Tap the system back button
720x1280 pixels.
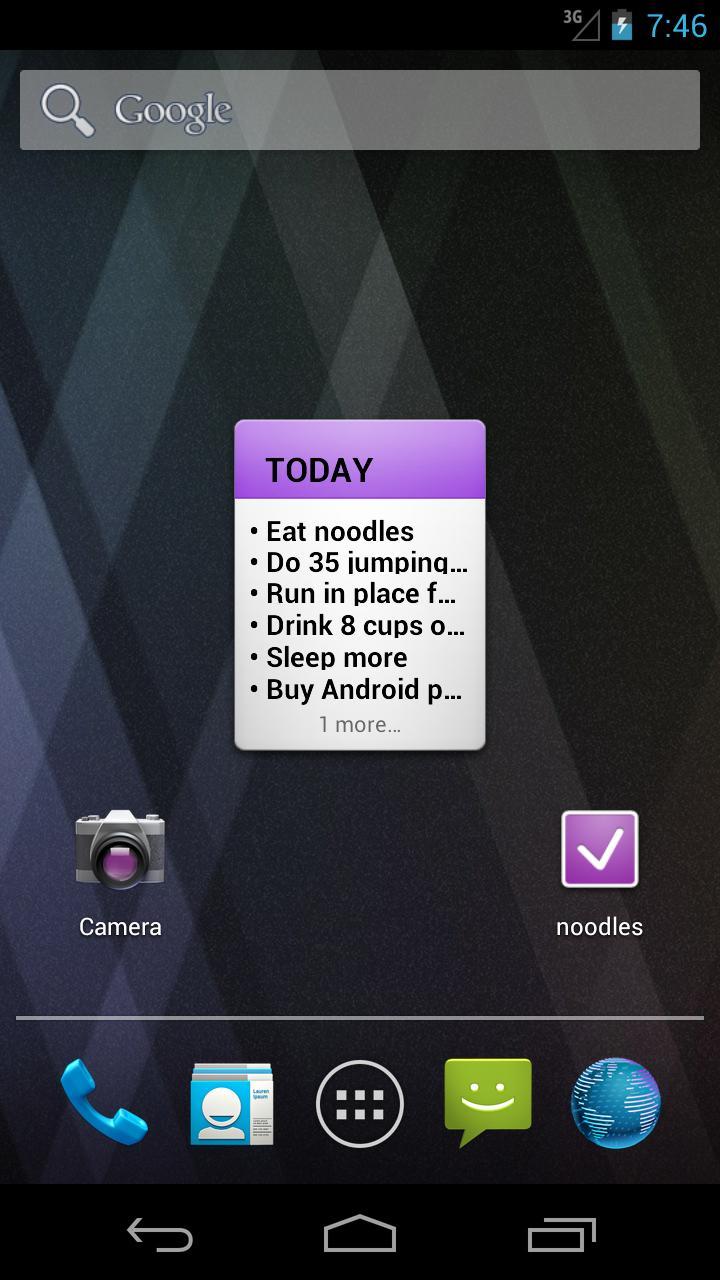click(160, 1235)
